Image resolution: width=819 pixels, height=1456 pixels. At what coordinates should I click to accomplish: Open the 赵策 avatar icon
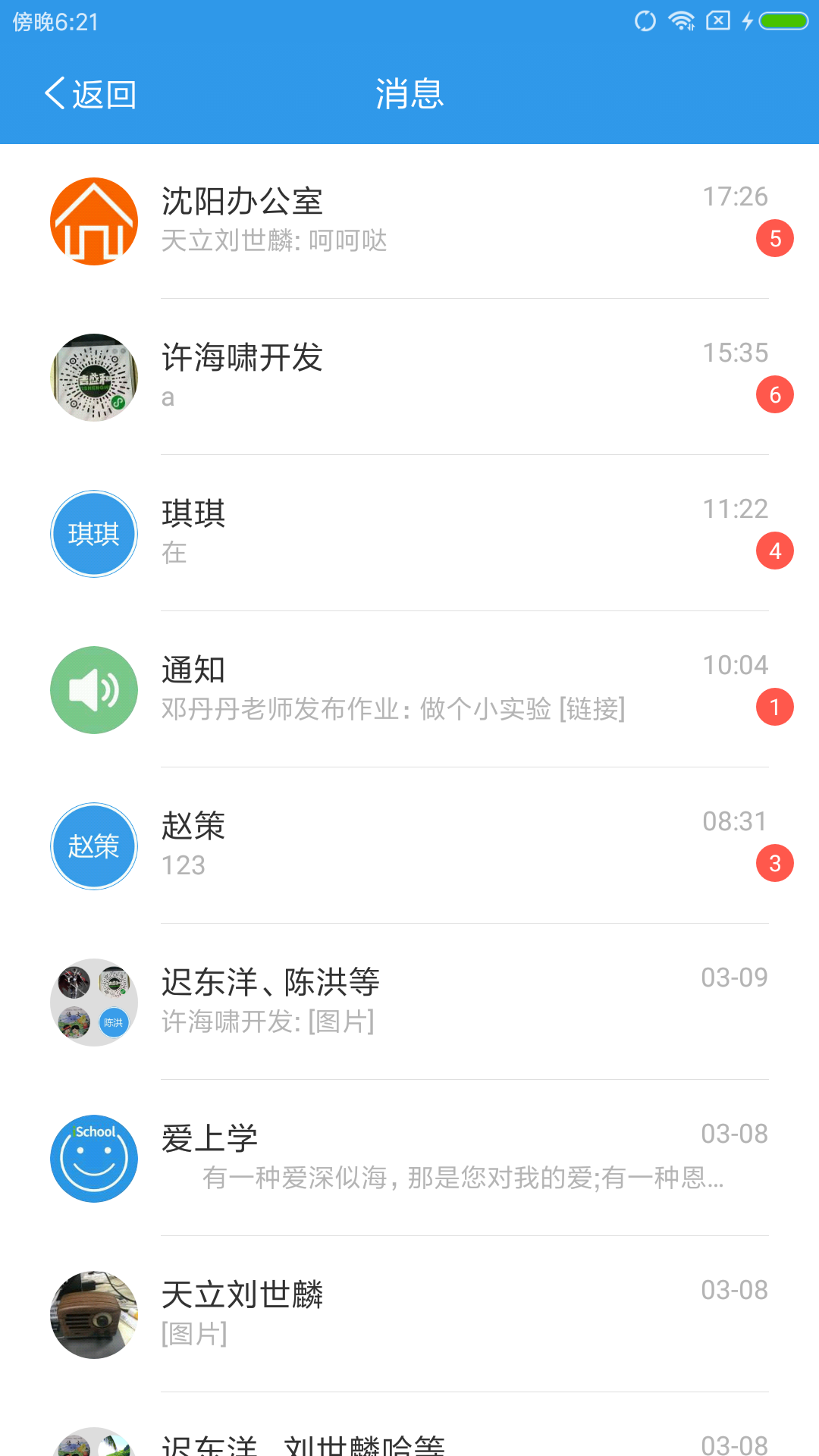click(x=93, y=846)
